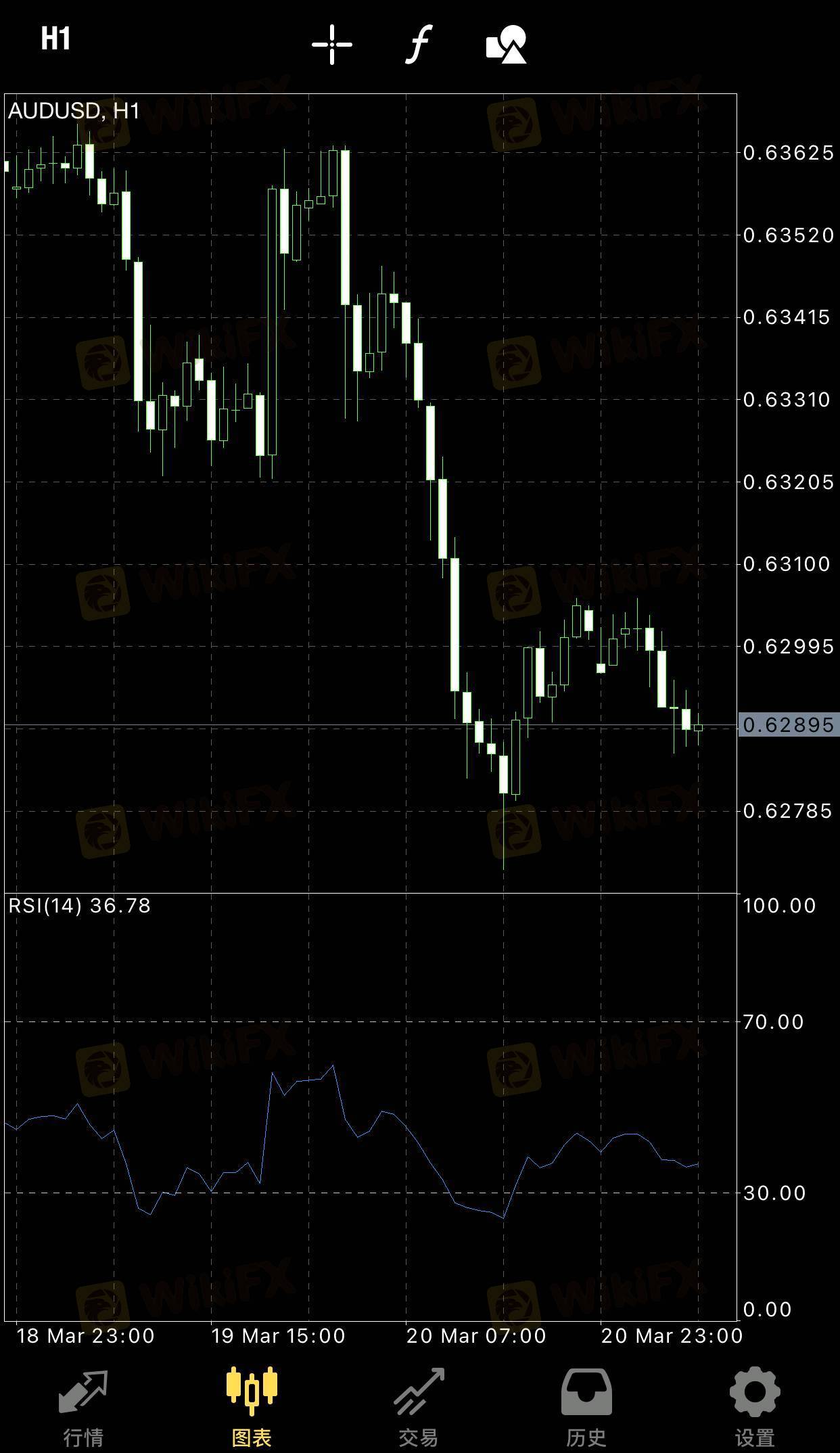Enable the crosshair tool
This screenshot has width=840, height=1453.
pos(332,45)
